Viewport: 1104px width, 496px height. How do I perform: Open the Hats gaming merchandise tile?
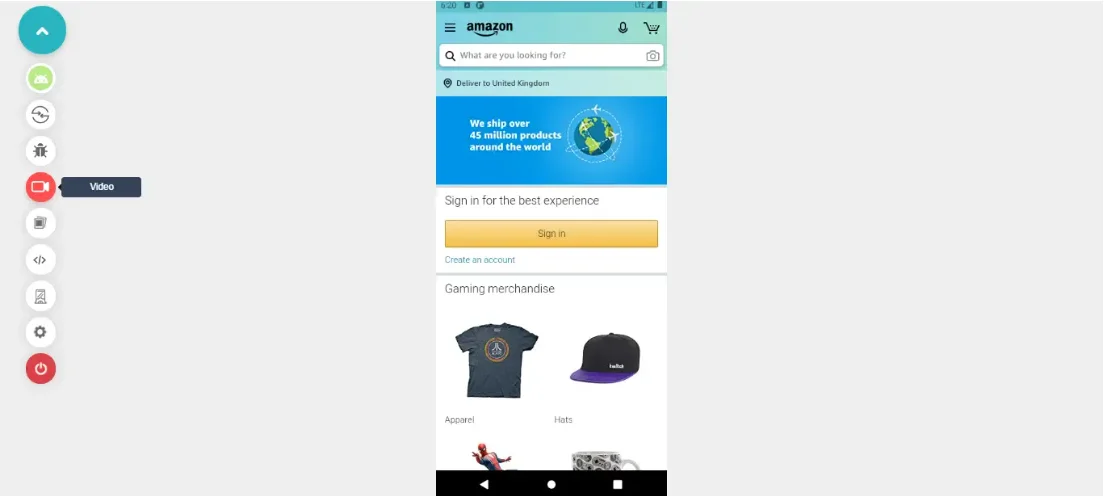click(606, 360)
